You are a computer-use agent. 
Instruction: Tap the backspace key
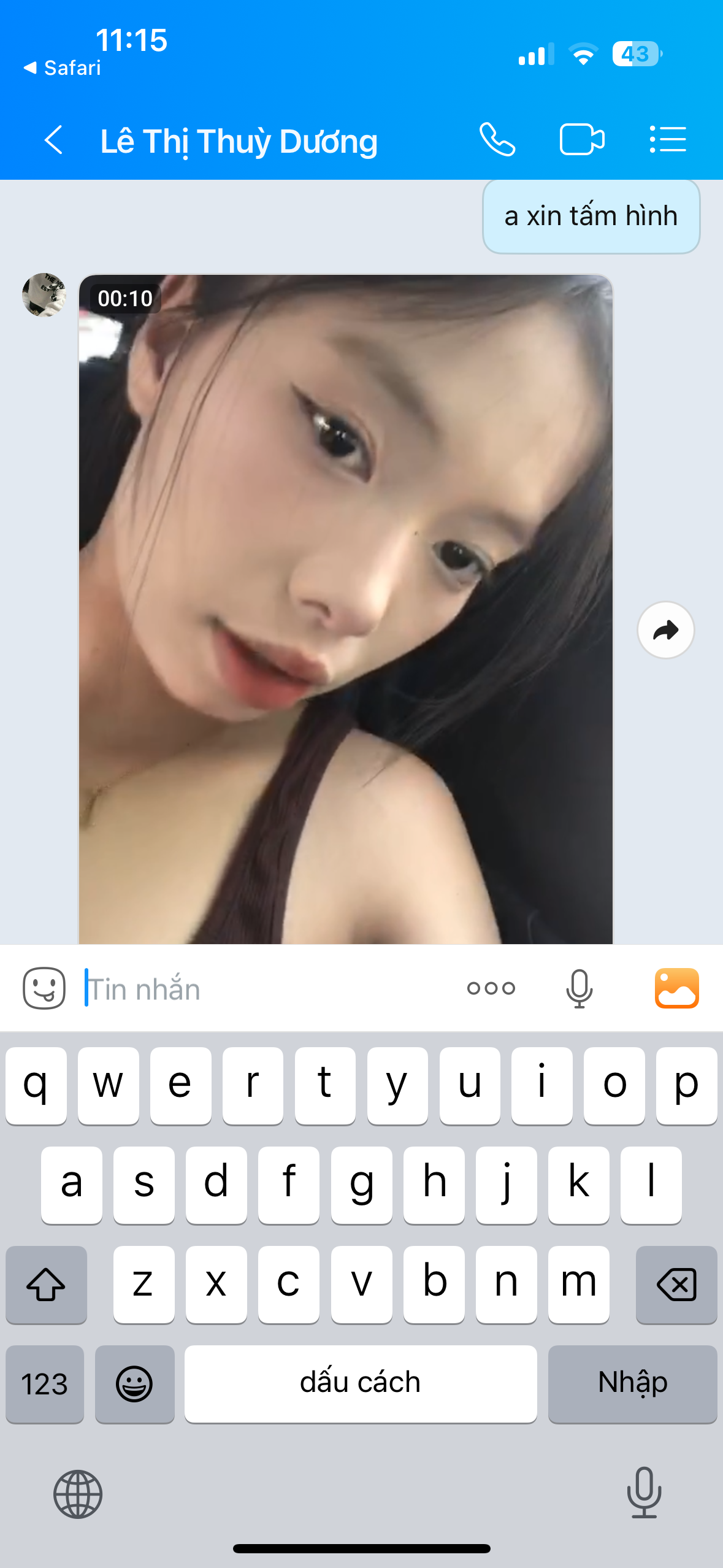676,1284
